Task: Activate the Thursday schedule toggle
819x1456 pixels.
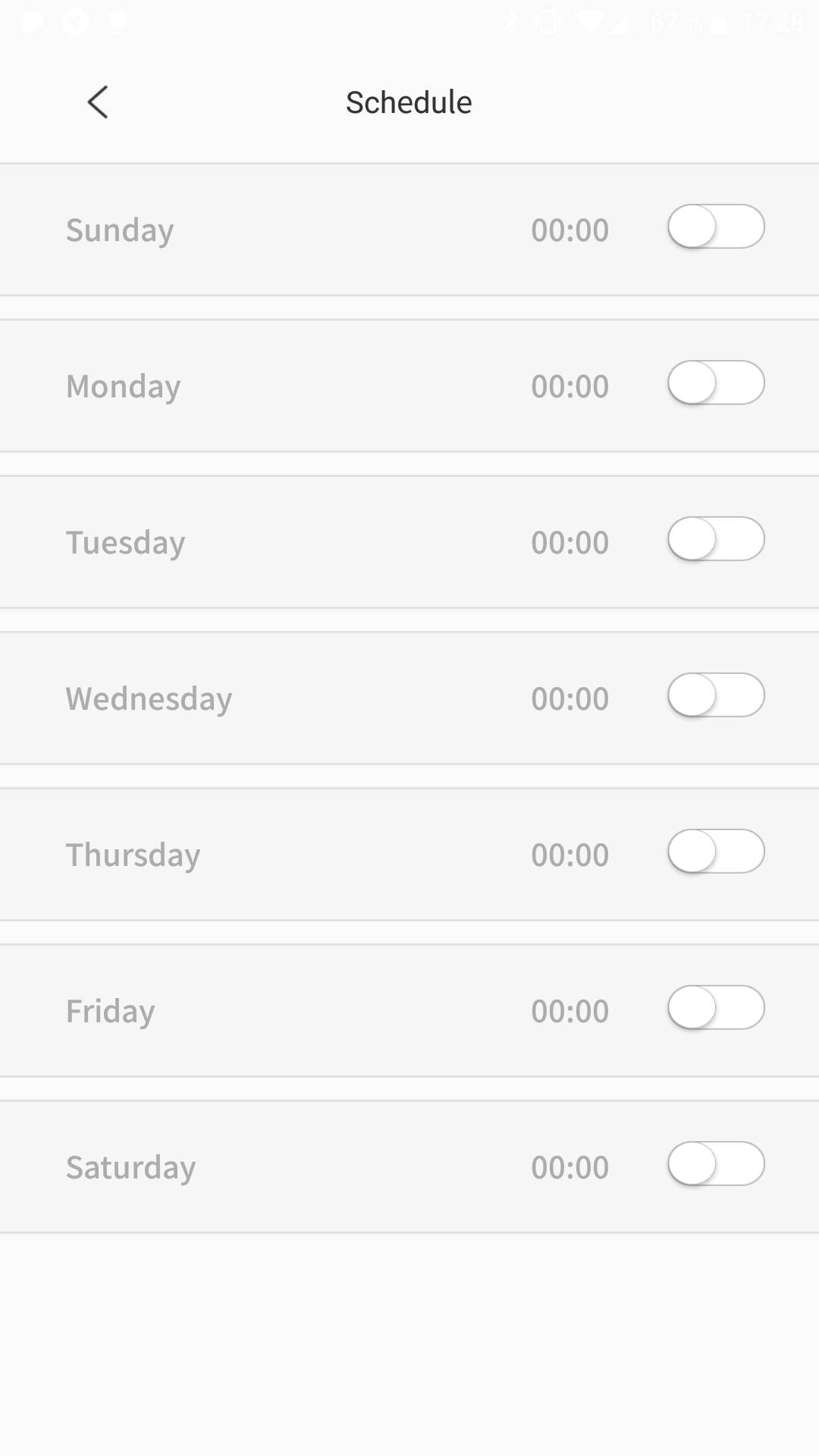Action: [x=716, y=852]
